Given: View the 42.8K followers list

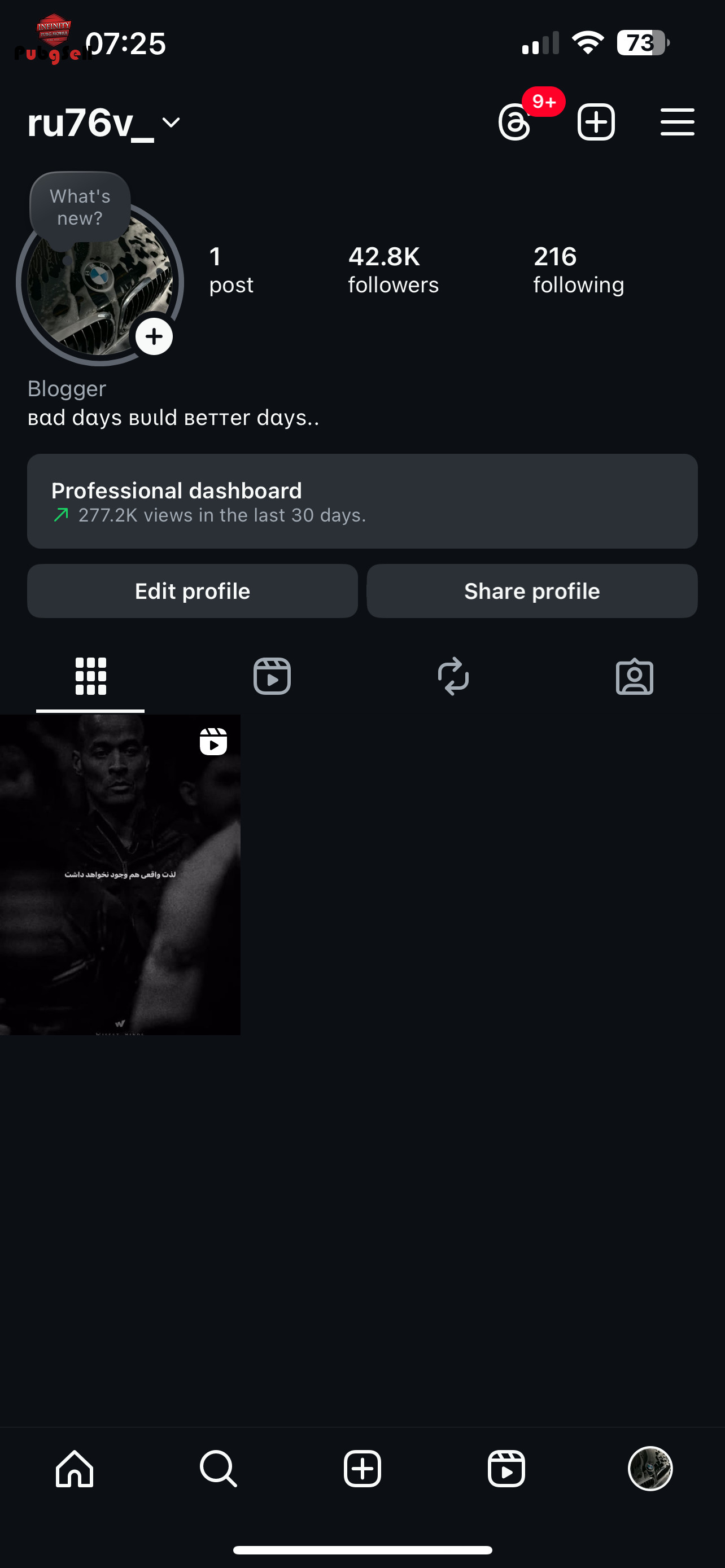Looking at the screenshot, I should tap(392, 270).
